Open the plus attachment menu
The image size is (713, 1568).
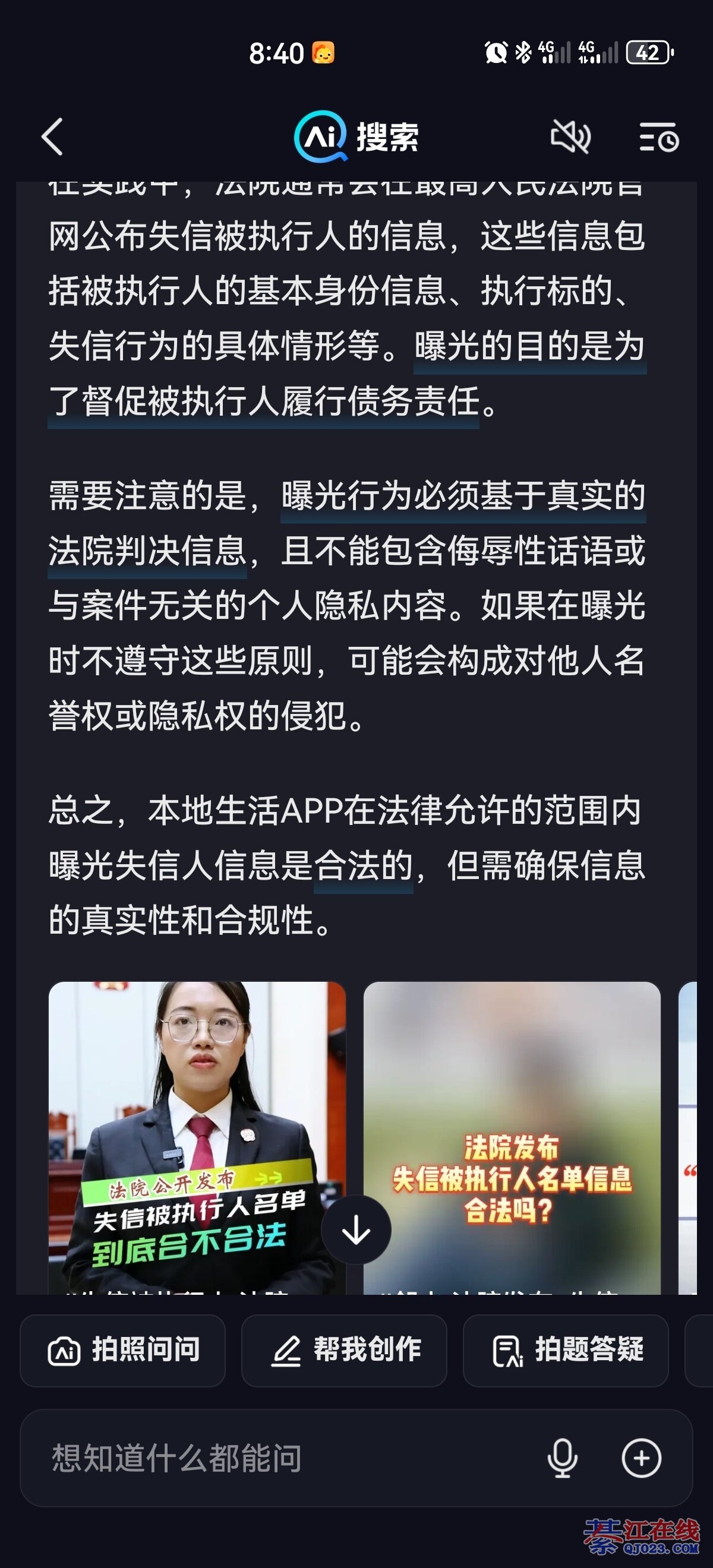click(x=641, y=1459)
